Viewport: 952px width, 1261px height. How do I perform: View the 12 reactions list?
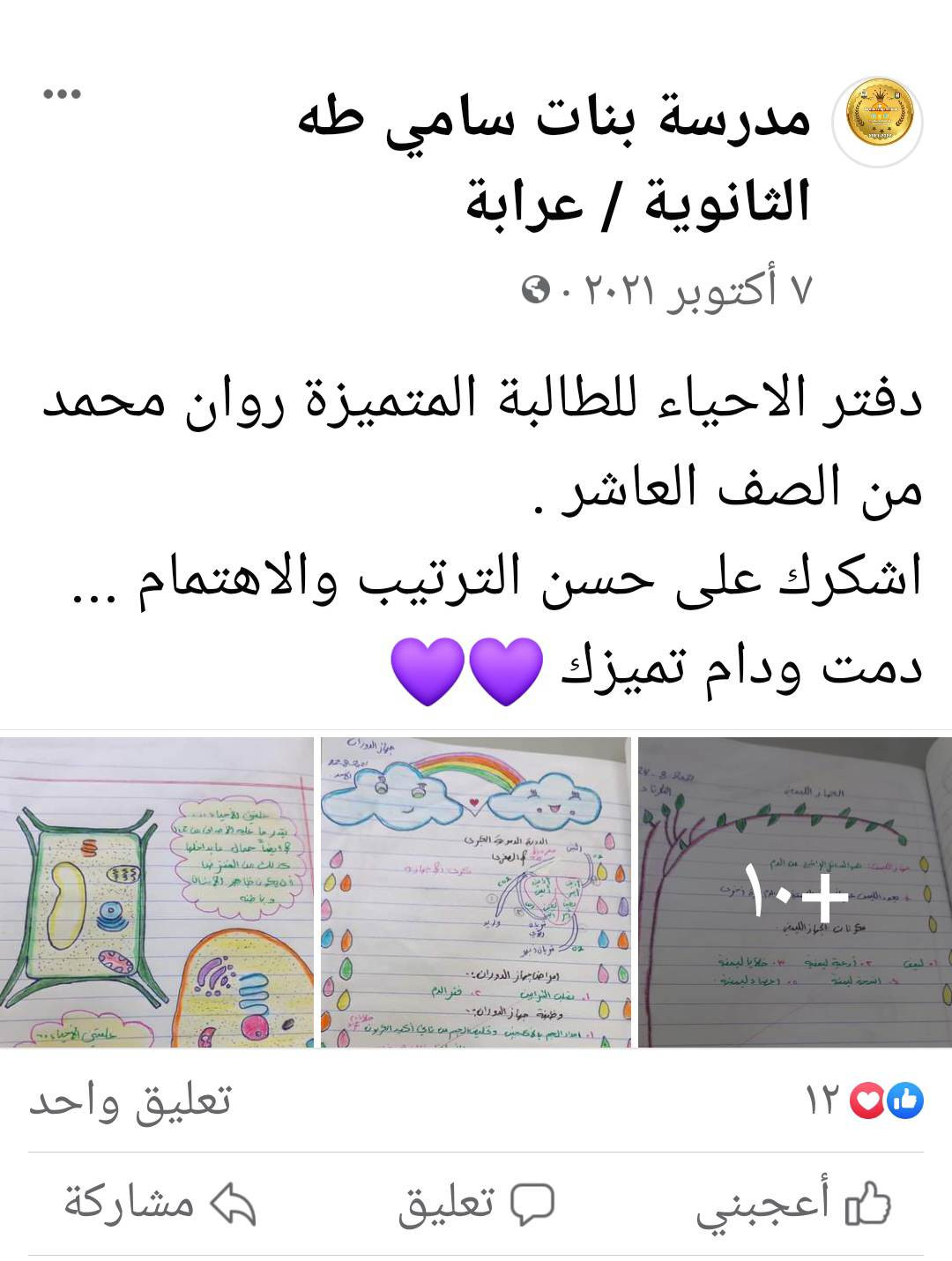click(864, 1101)
